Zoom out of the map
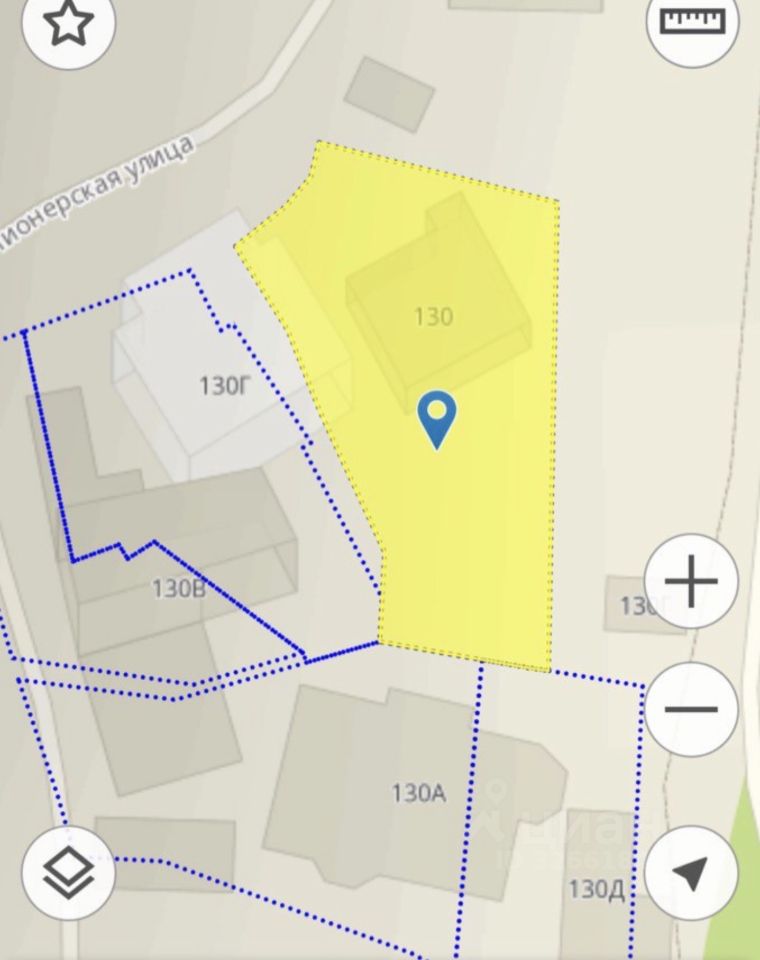Viewport: 760px width, 960px height. point(691,709)
